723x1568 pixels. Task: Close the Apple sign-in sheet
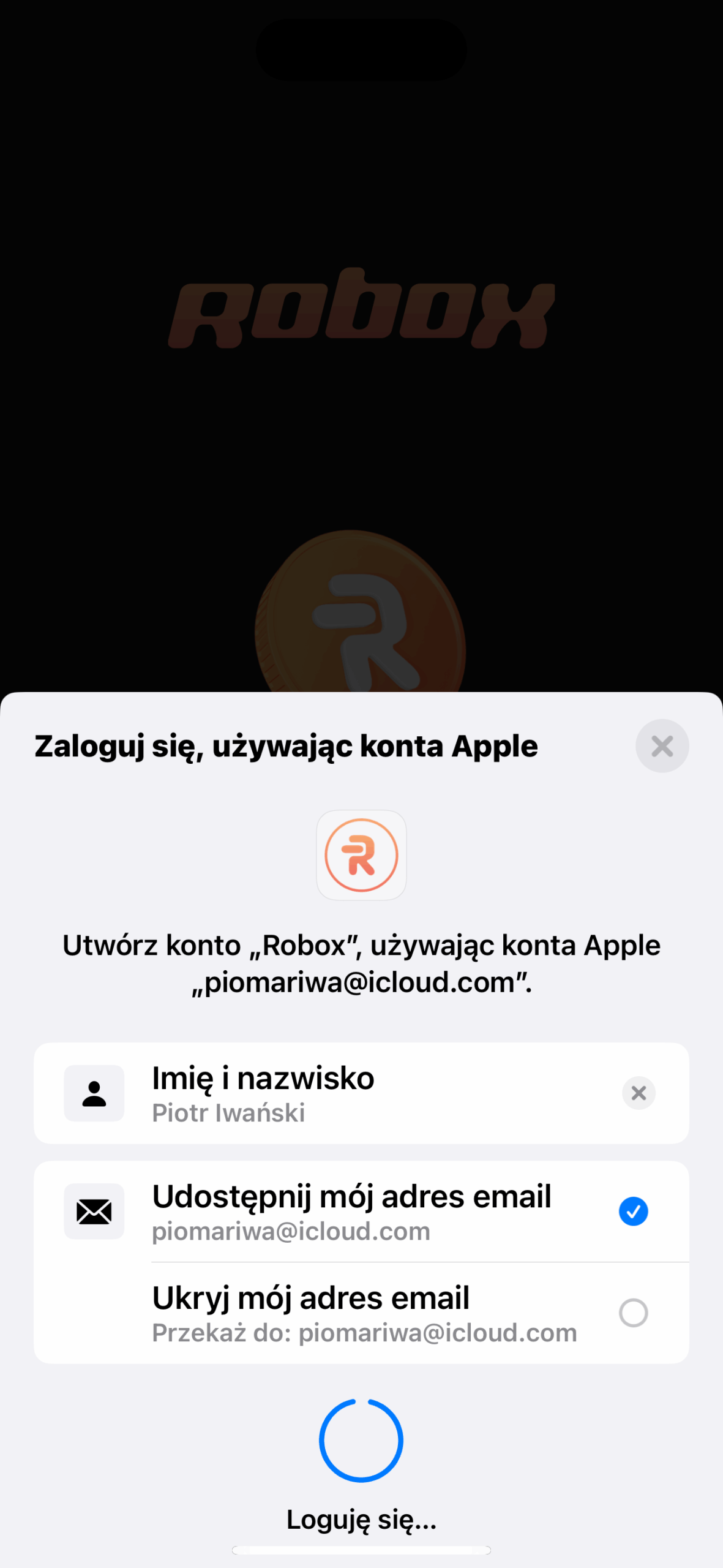coord(662,745)
